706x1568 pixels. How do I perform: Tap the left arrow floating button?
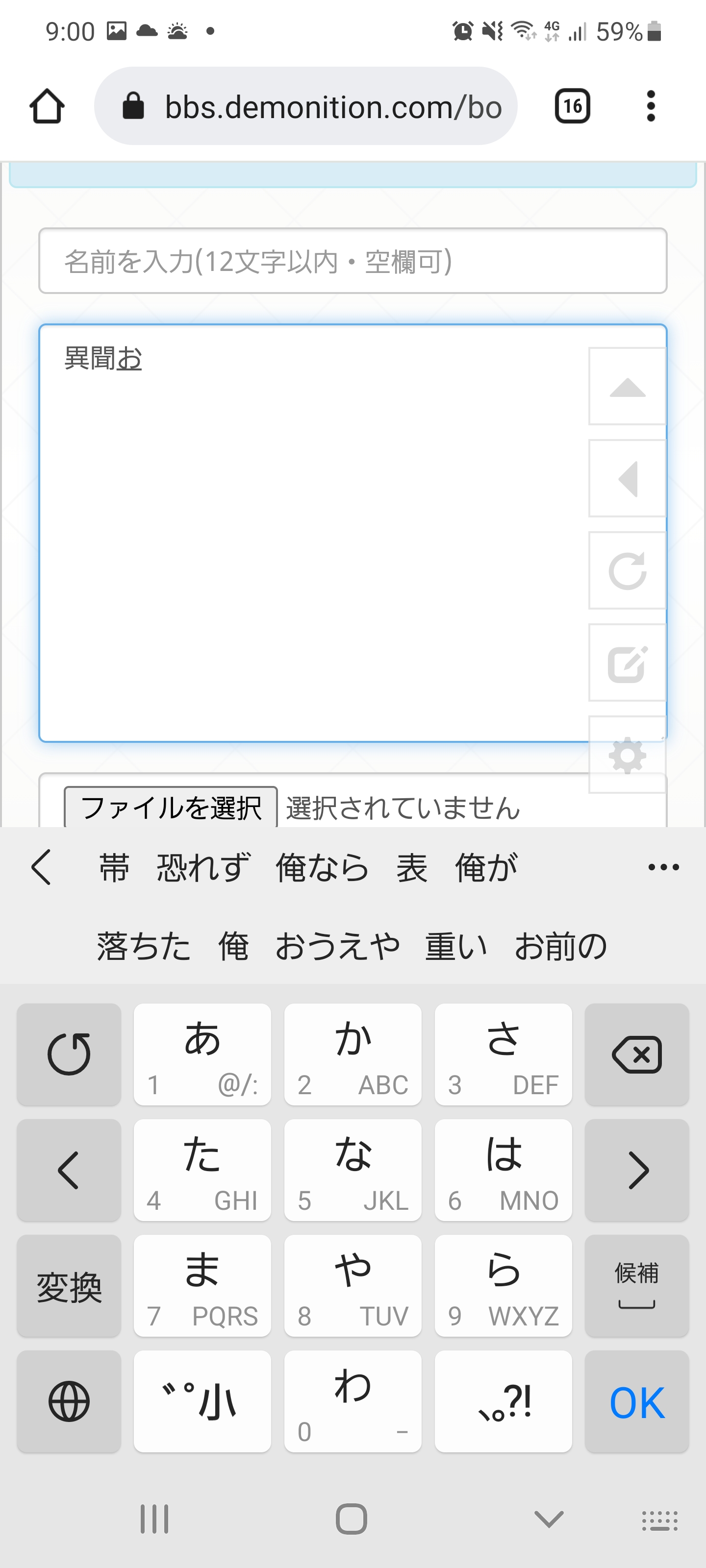point(627,478)
